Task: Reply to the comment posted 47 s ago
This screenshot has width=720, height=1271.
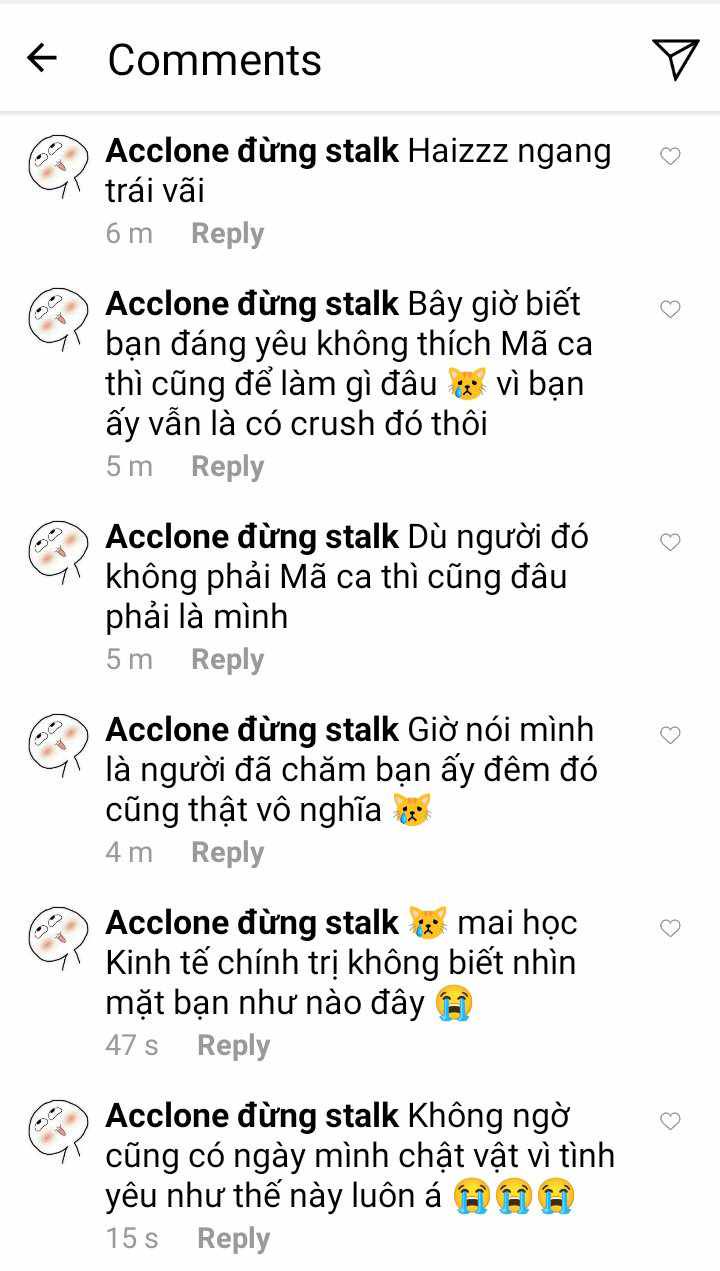Action: coord(234,1046)
